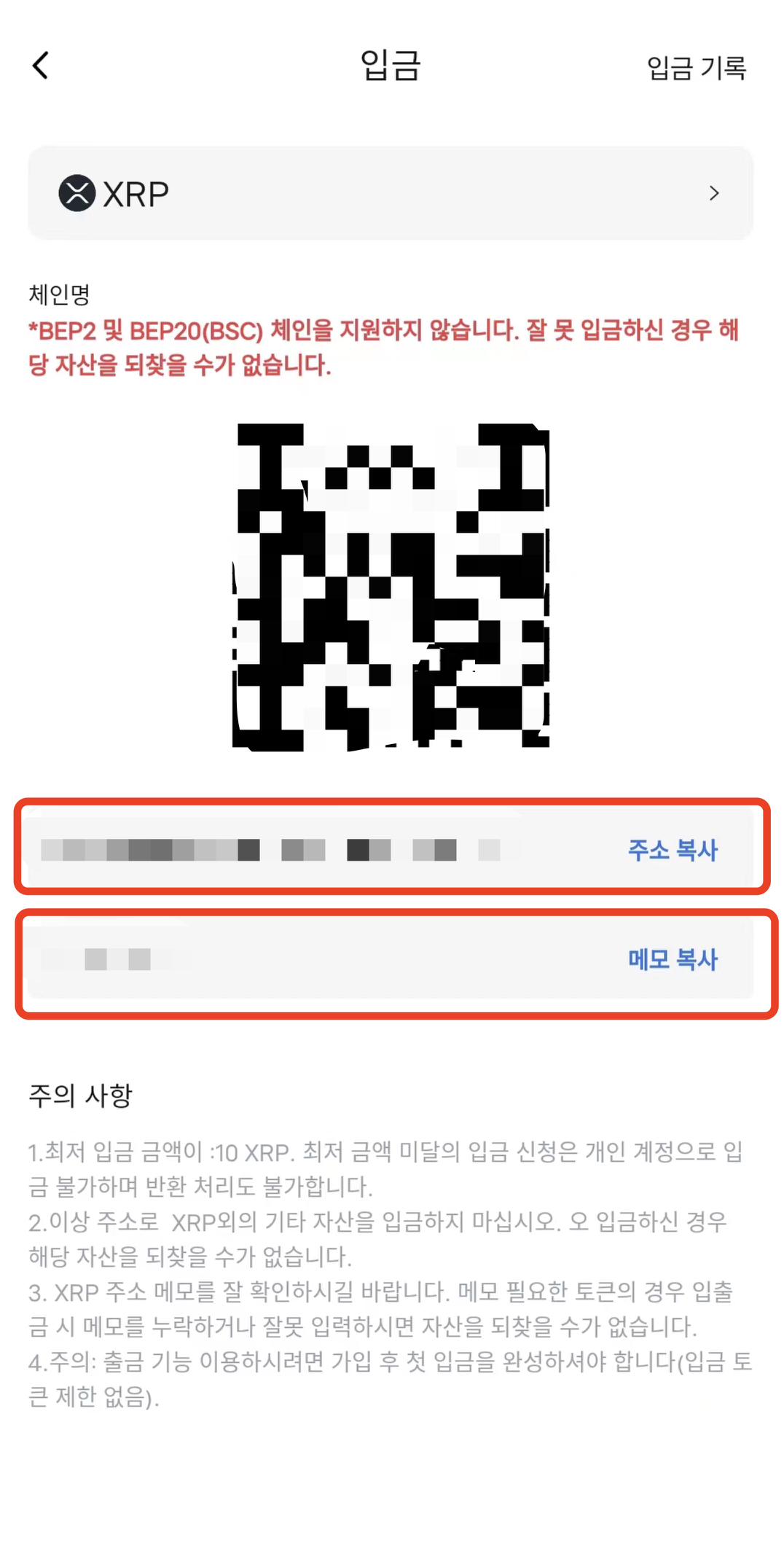
Task: Tap 주소 복사 to copy the address
Action: pyautogui.click(x=672, y=850)
